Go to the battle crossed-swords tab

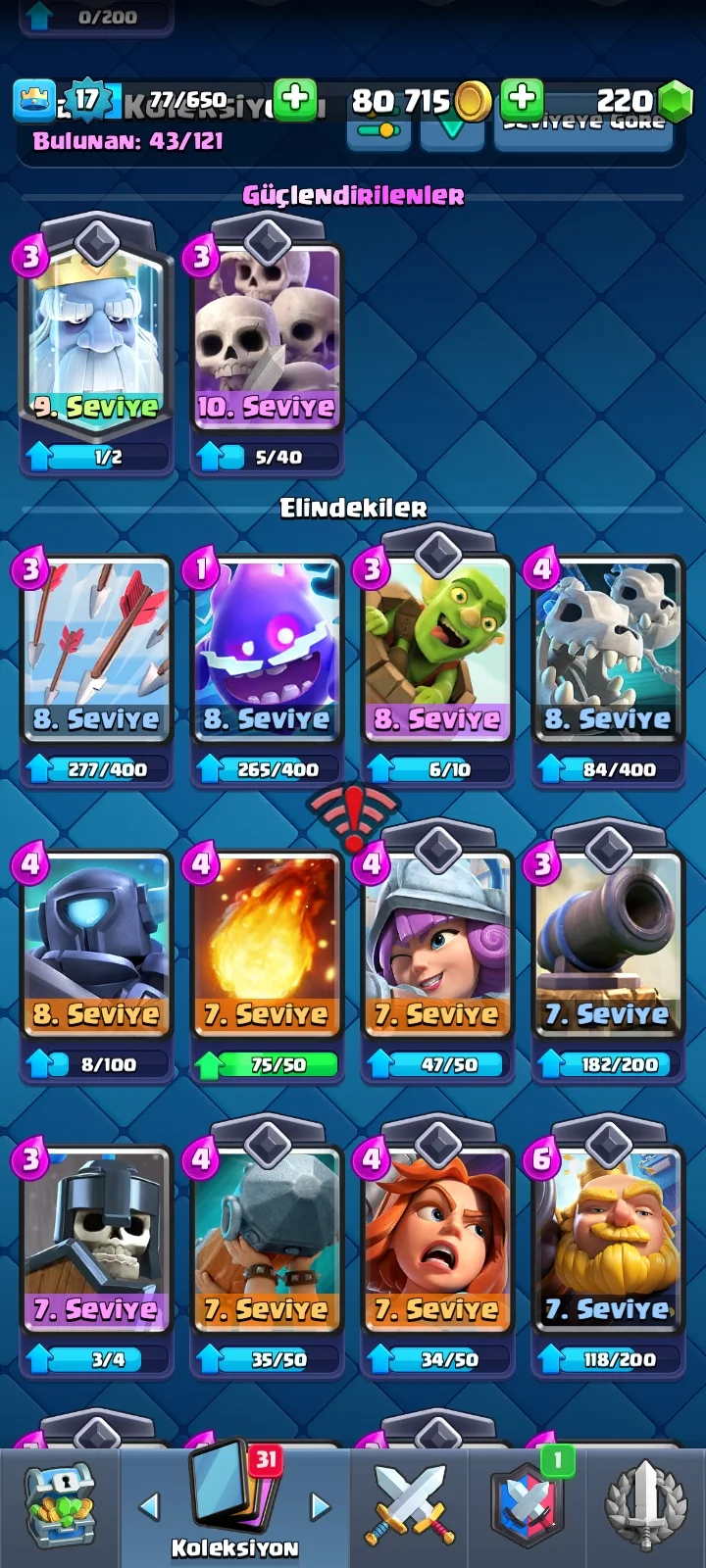410,1507
